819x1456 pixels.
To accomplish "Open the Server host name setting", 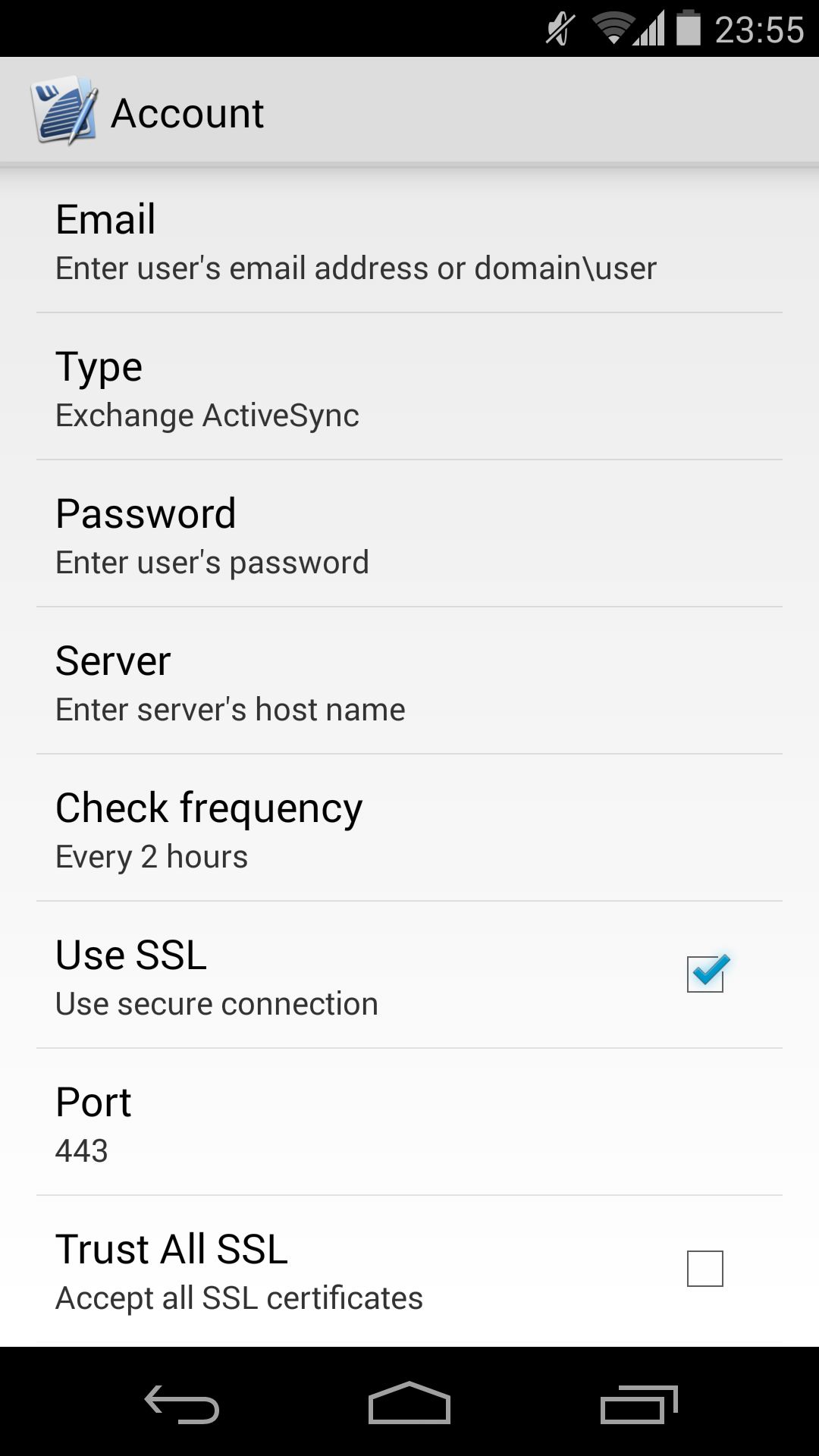I will point(409,681).
